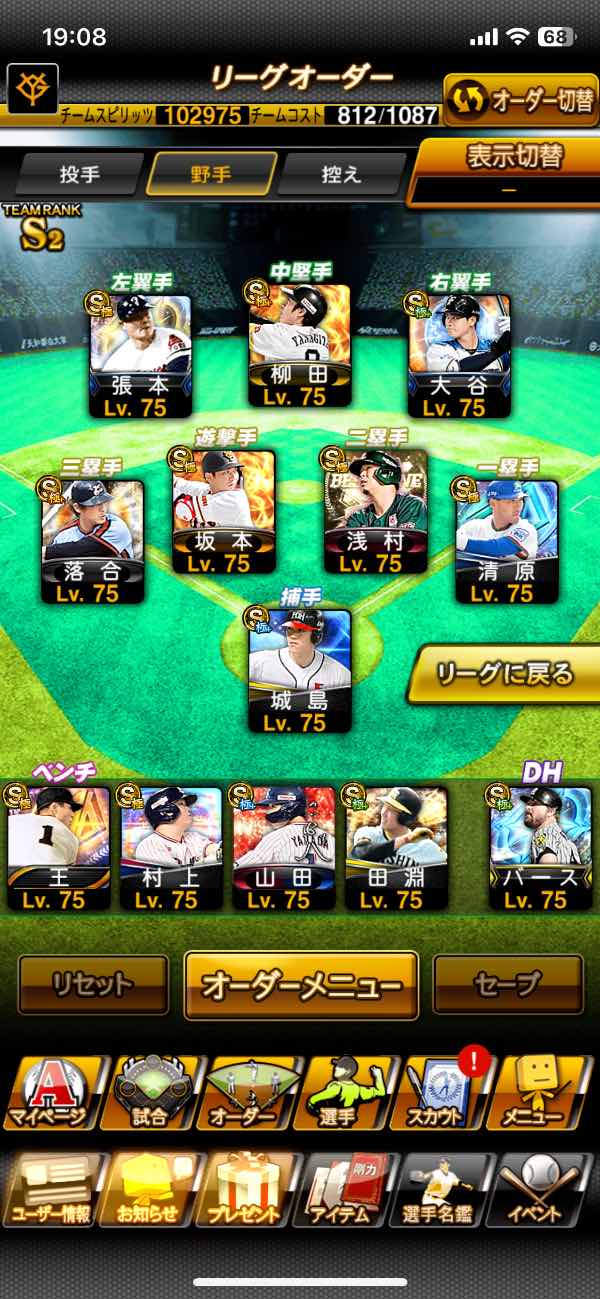This screenshot has width=600, height=1299.
Task: Switch to the 控え tab
Action: pyautogui.click(x=341, y=174)
